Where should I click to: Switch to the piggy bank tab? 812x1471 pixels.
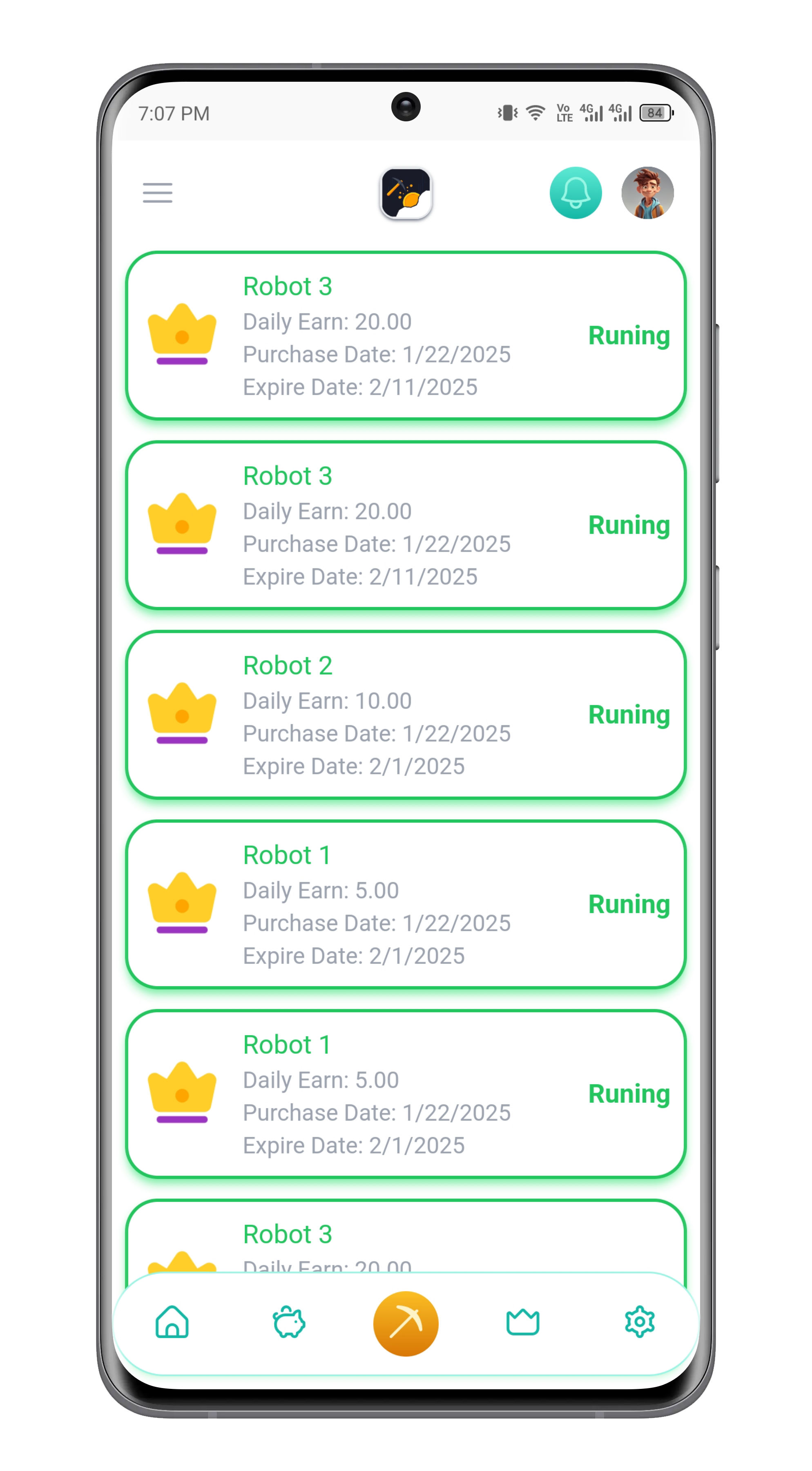pyautogui.click(x=289, y=1322)
